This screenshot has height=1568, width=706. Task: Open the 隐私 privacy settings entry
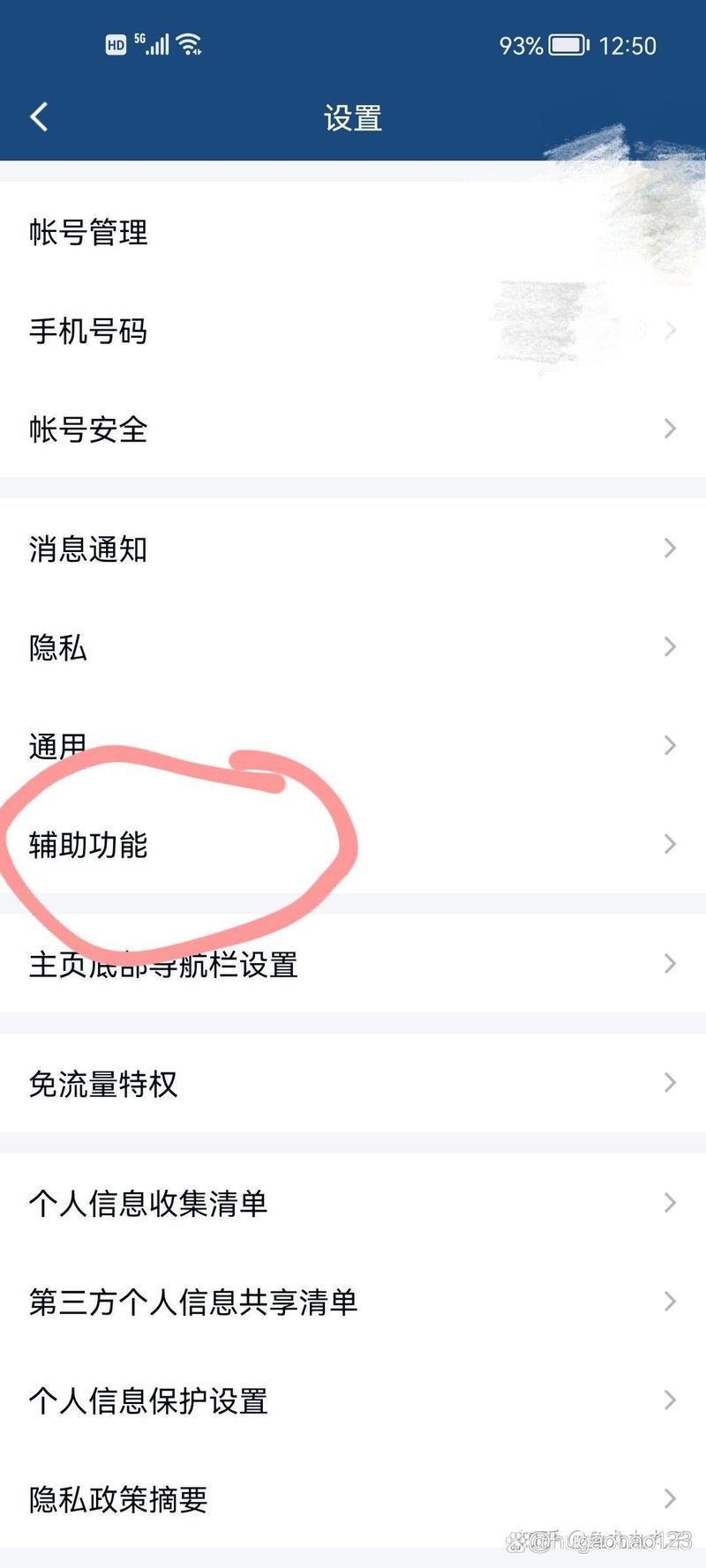[x=56, y=647]
